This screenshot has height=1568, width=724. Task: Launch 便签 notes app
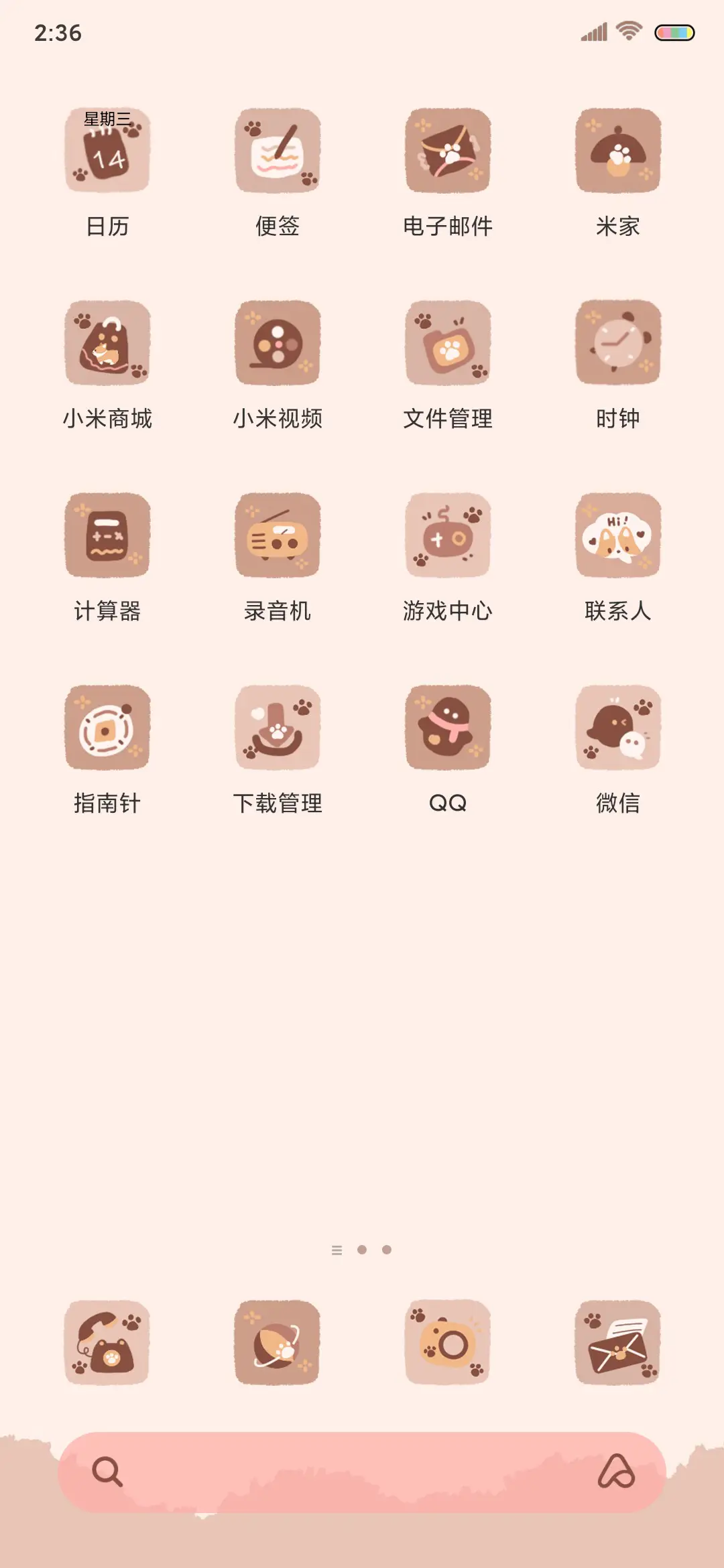coord(277,151)
